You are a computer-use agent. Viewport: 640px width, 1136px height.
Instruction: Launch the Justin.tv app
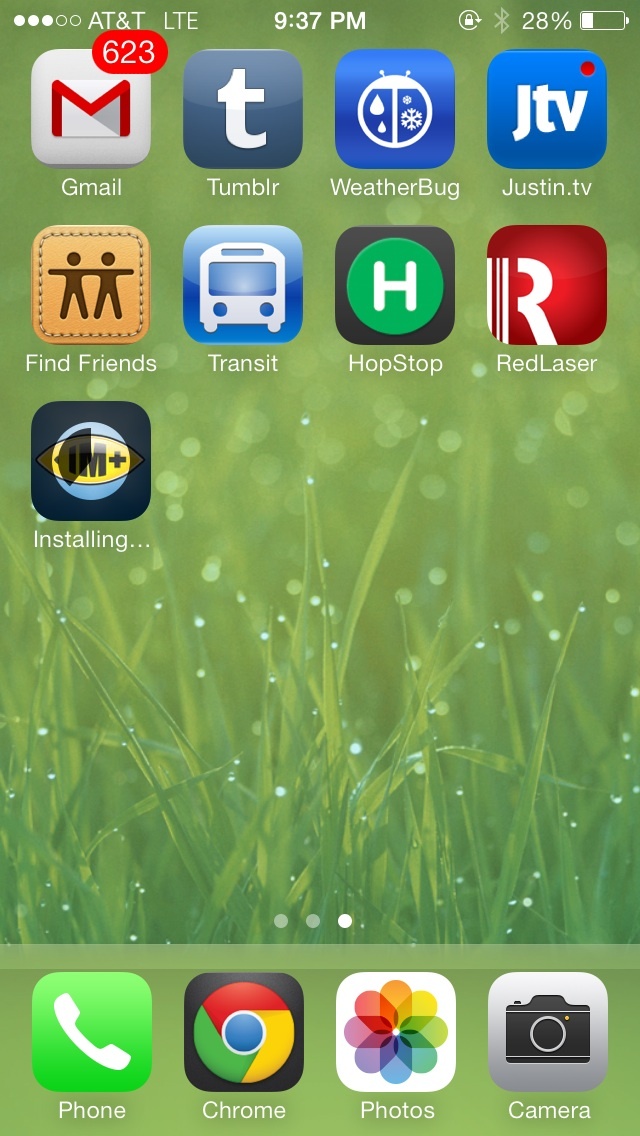point(547,109)
